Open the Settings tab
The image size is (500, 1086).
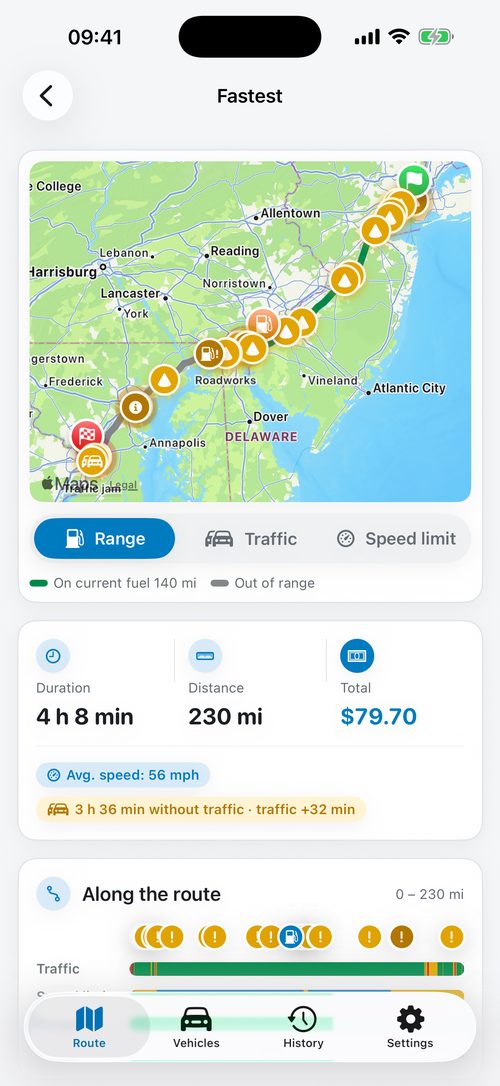coord(410,1027)
